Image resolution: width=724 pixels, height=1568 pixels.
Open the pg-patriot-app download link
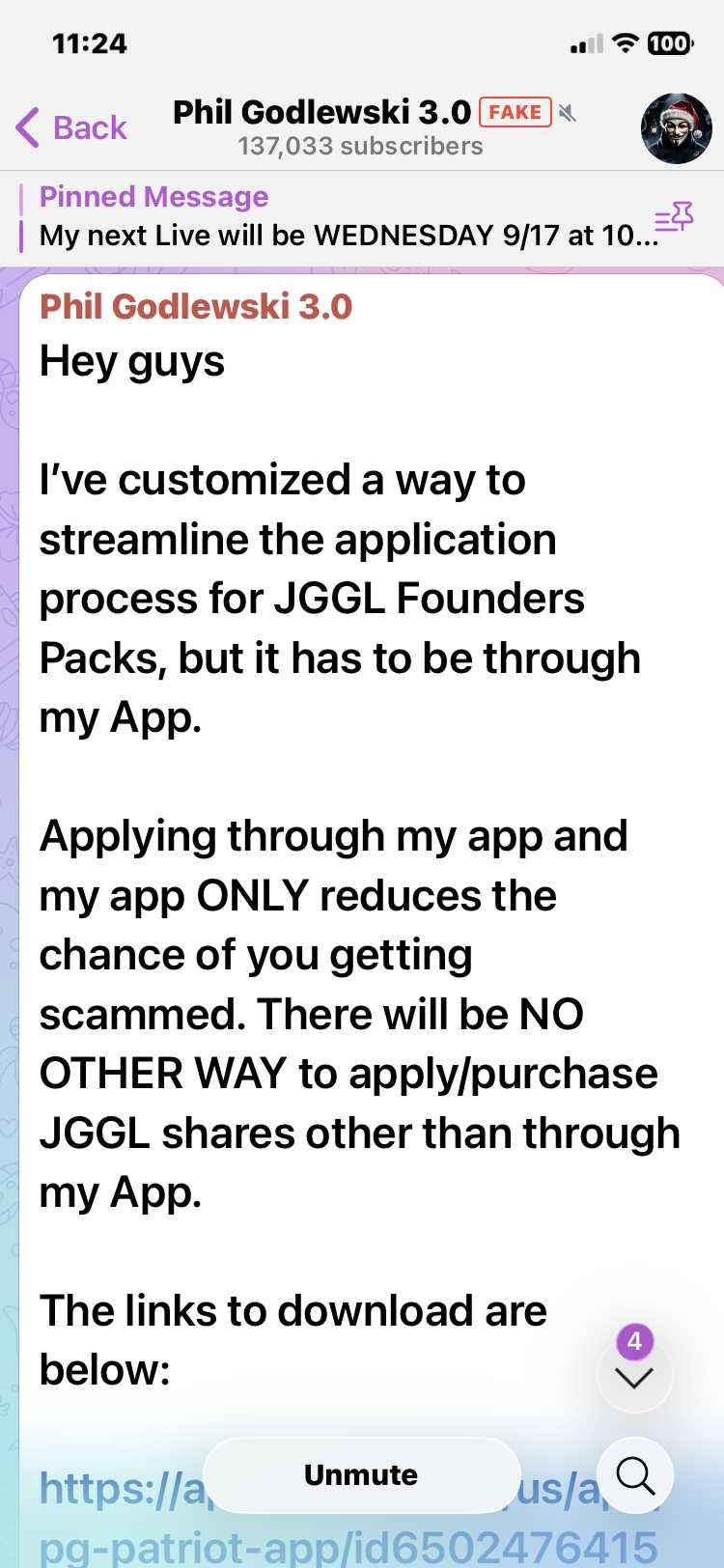tap(348, 1543)
